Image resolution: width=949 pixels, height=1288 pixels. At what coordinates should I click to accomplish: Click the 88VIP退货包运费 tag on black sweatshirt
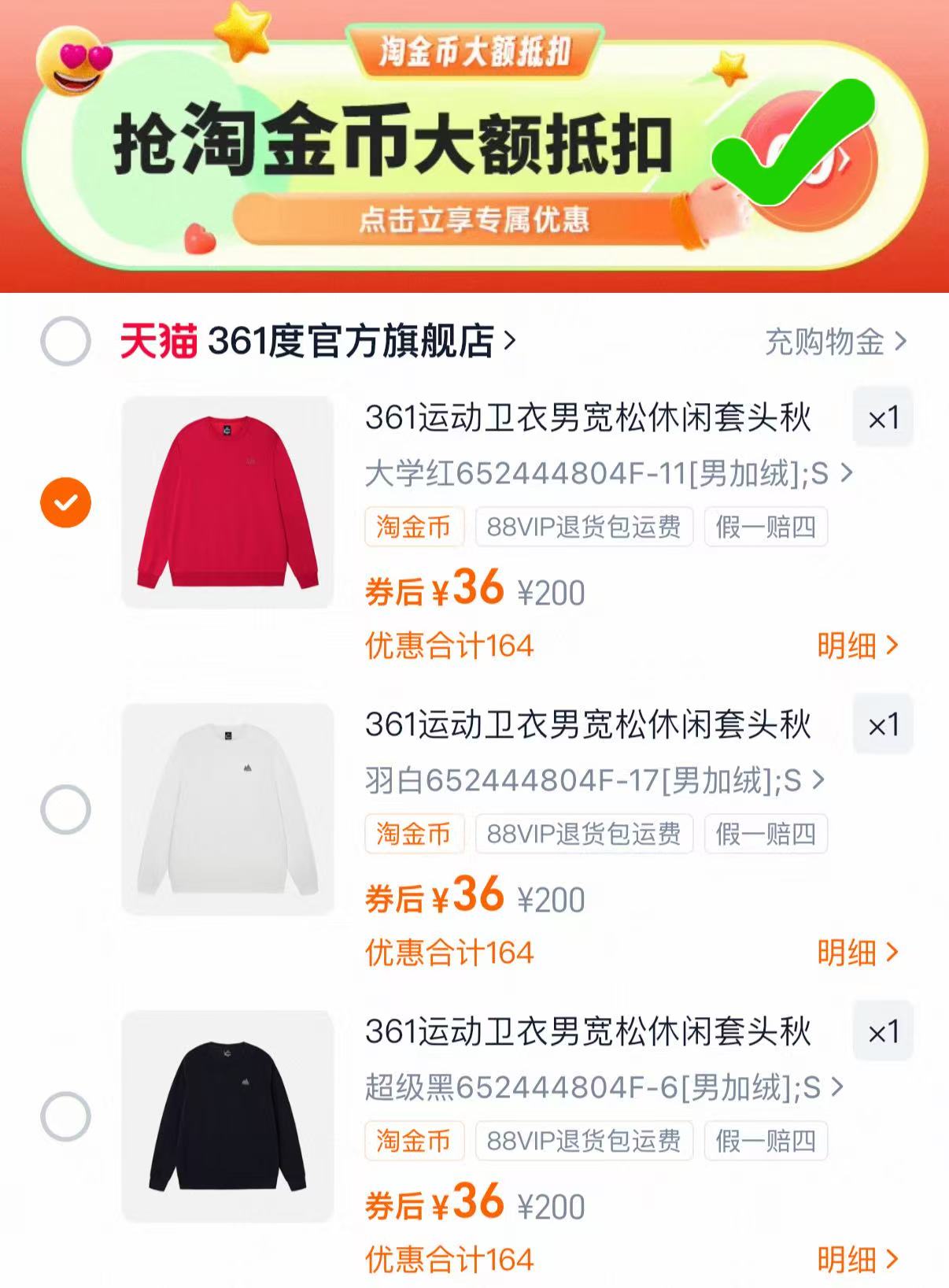pyautogui.click(x=582, y=1142)
